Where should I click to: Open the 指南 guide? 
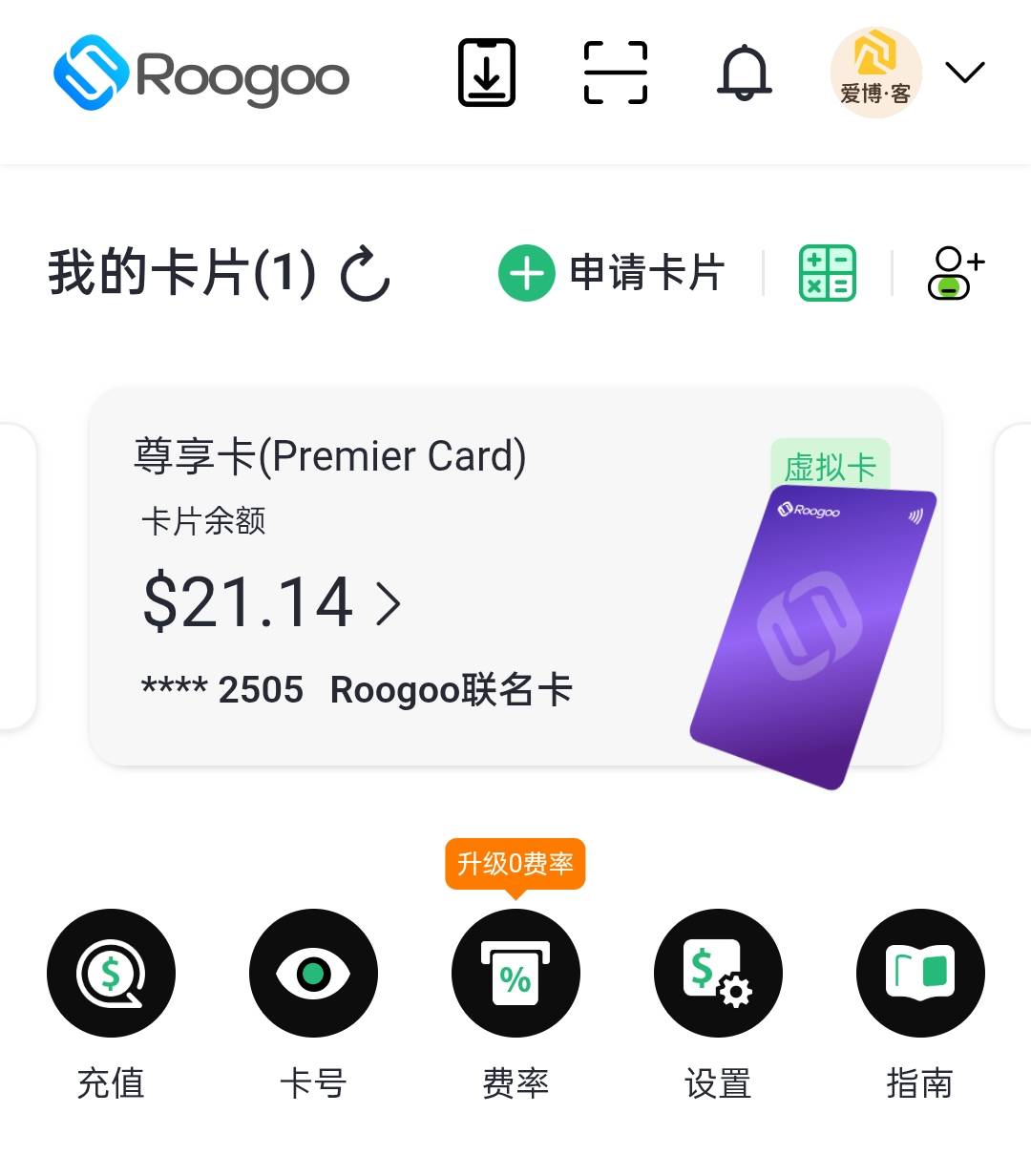pyautogui.click(x=920, y=974)
